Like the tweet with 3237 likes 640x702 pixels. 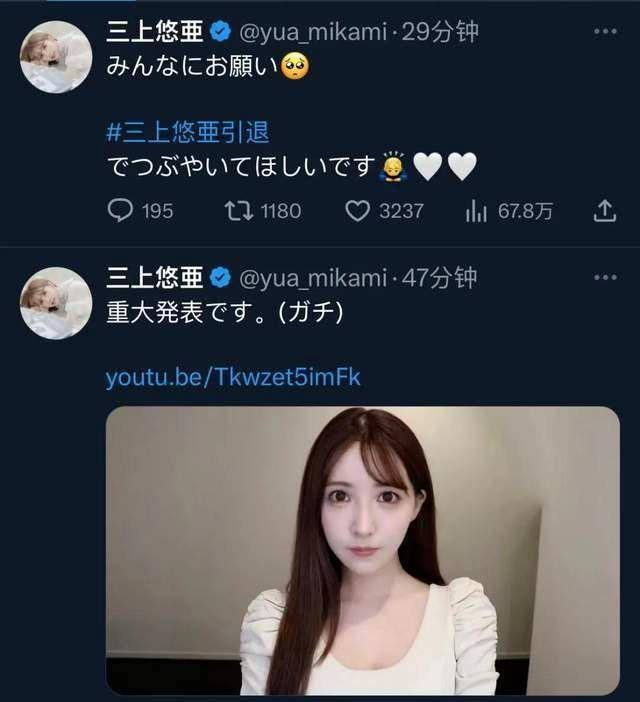358,210
